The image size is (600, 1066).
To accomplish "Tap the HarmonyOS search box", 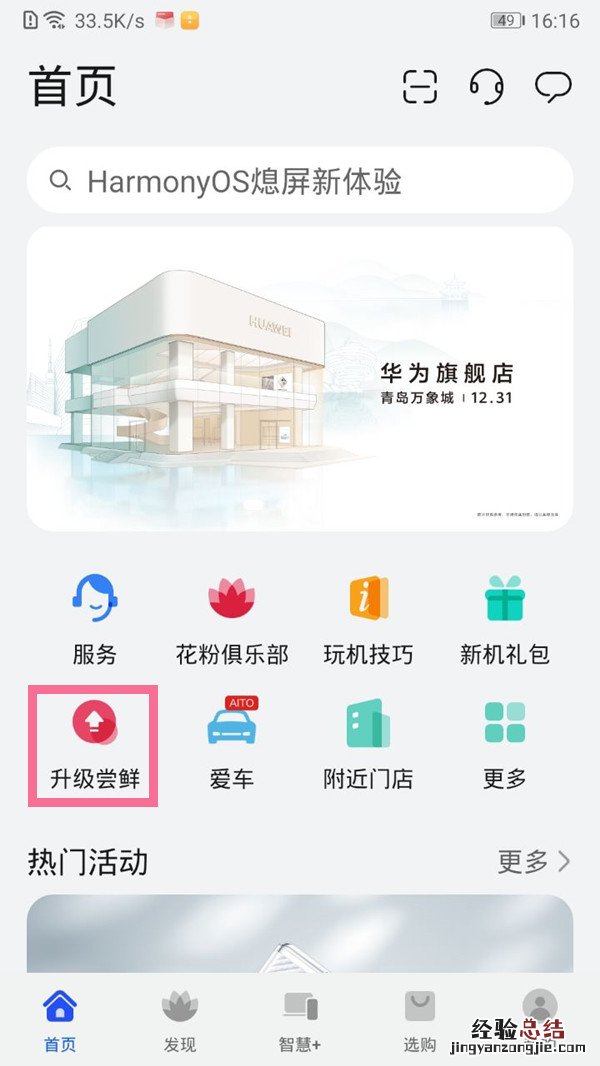I will pos(300,181).
